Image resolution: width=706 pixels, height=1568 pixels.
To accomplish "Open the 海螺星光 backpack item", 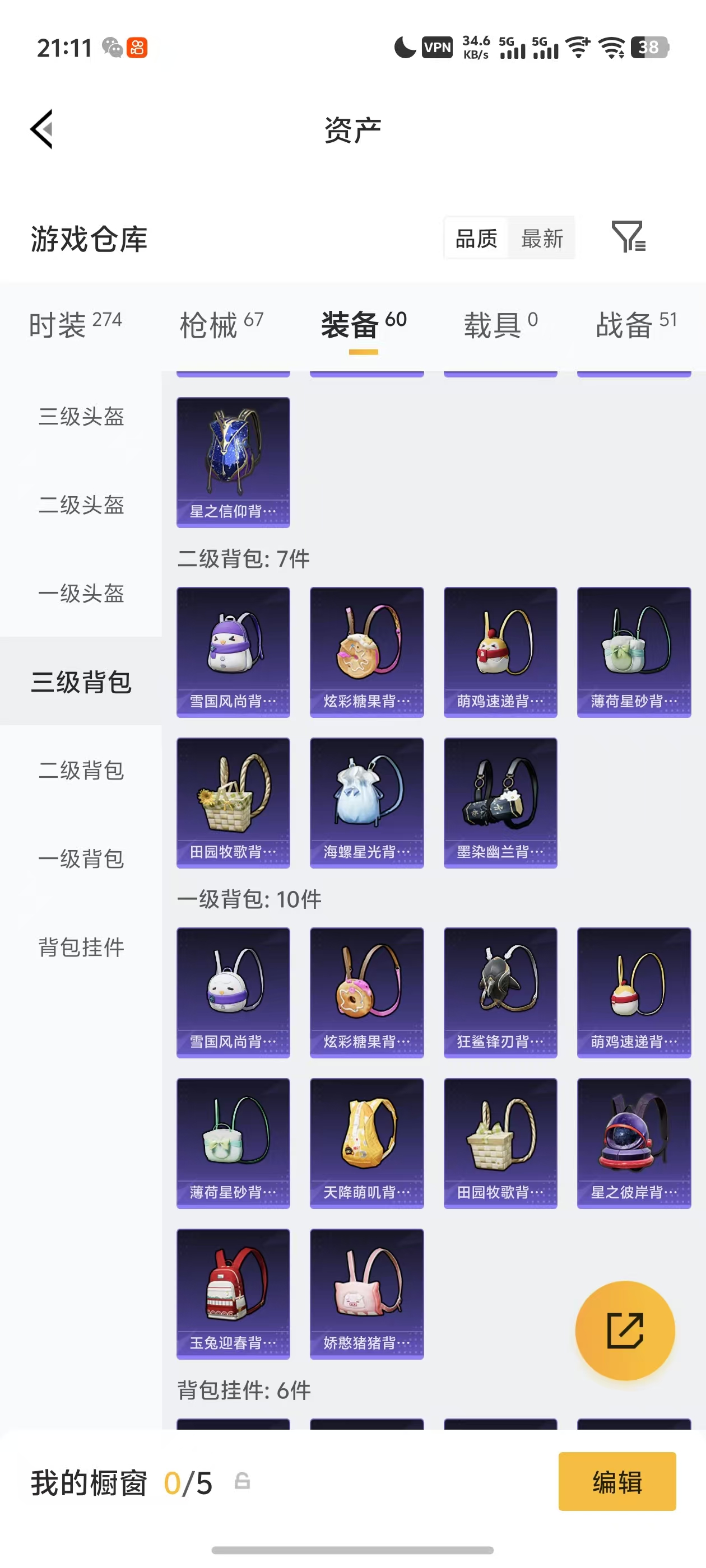I will click(366, 802).
